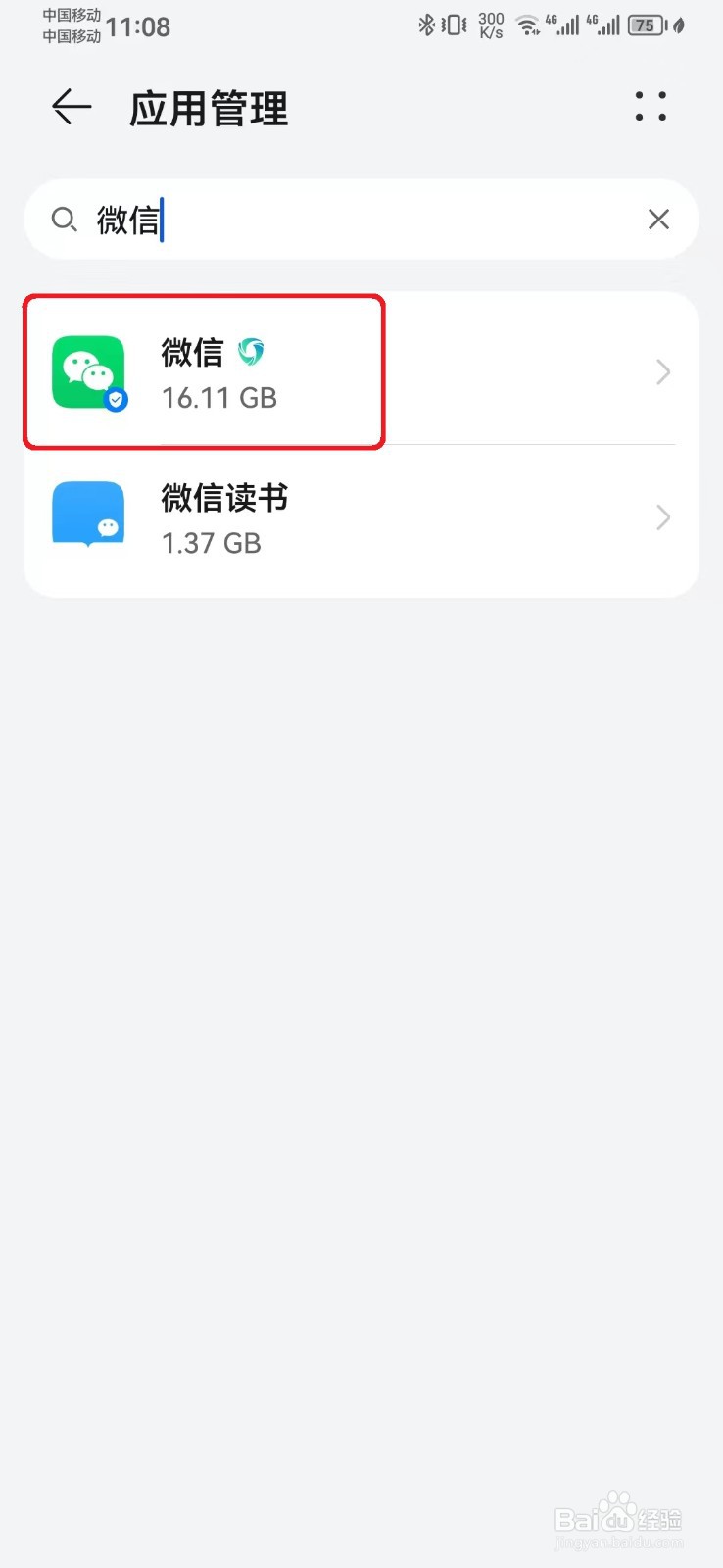The height and width of the screenshot is (1568, 723).
Task: Clear the search text
Action: (x=658, y=220)
